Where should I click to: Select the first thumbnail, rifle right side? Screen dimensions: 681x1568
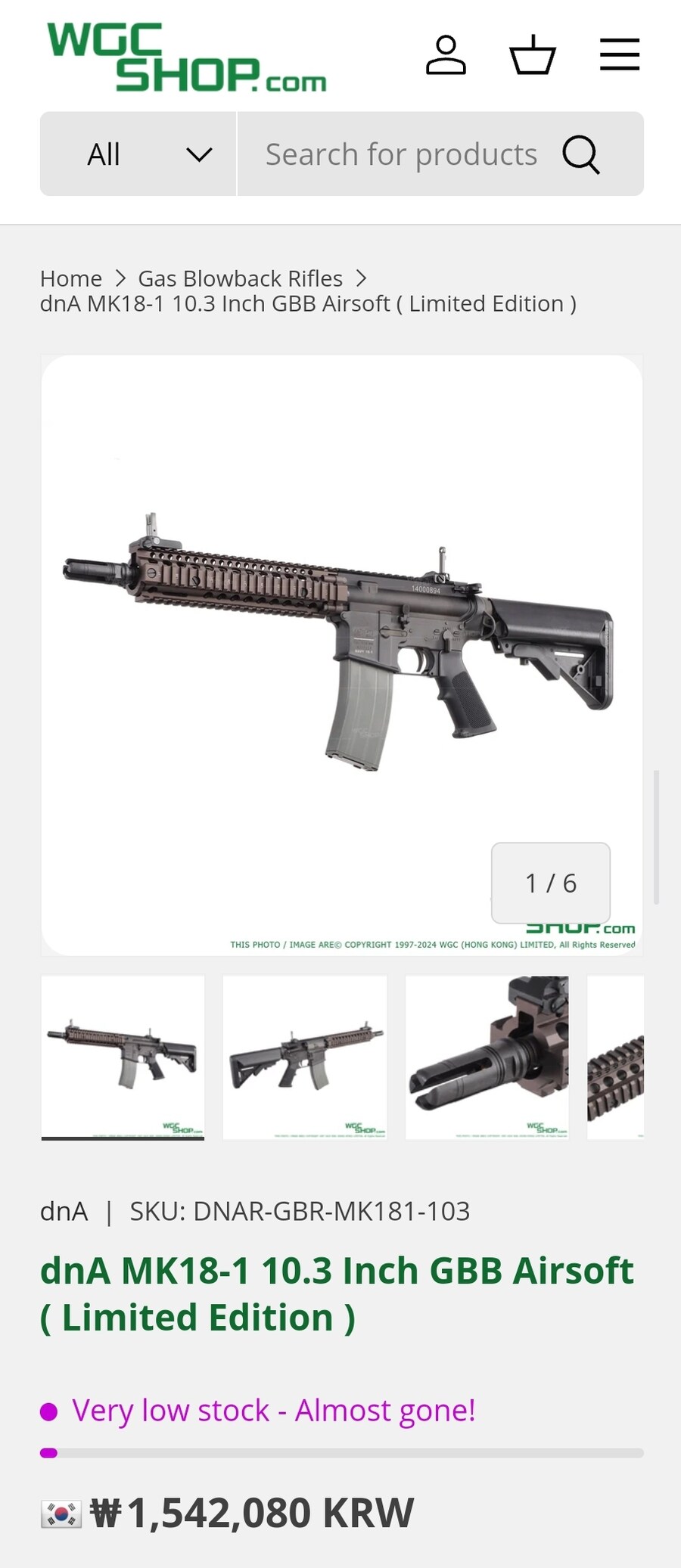[123, 1057]
